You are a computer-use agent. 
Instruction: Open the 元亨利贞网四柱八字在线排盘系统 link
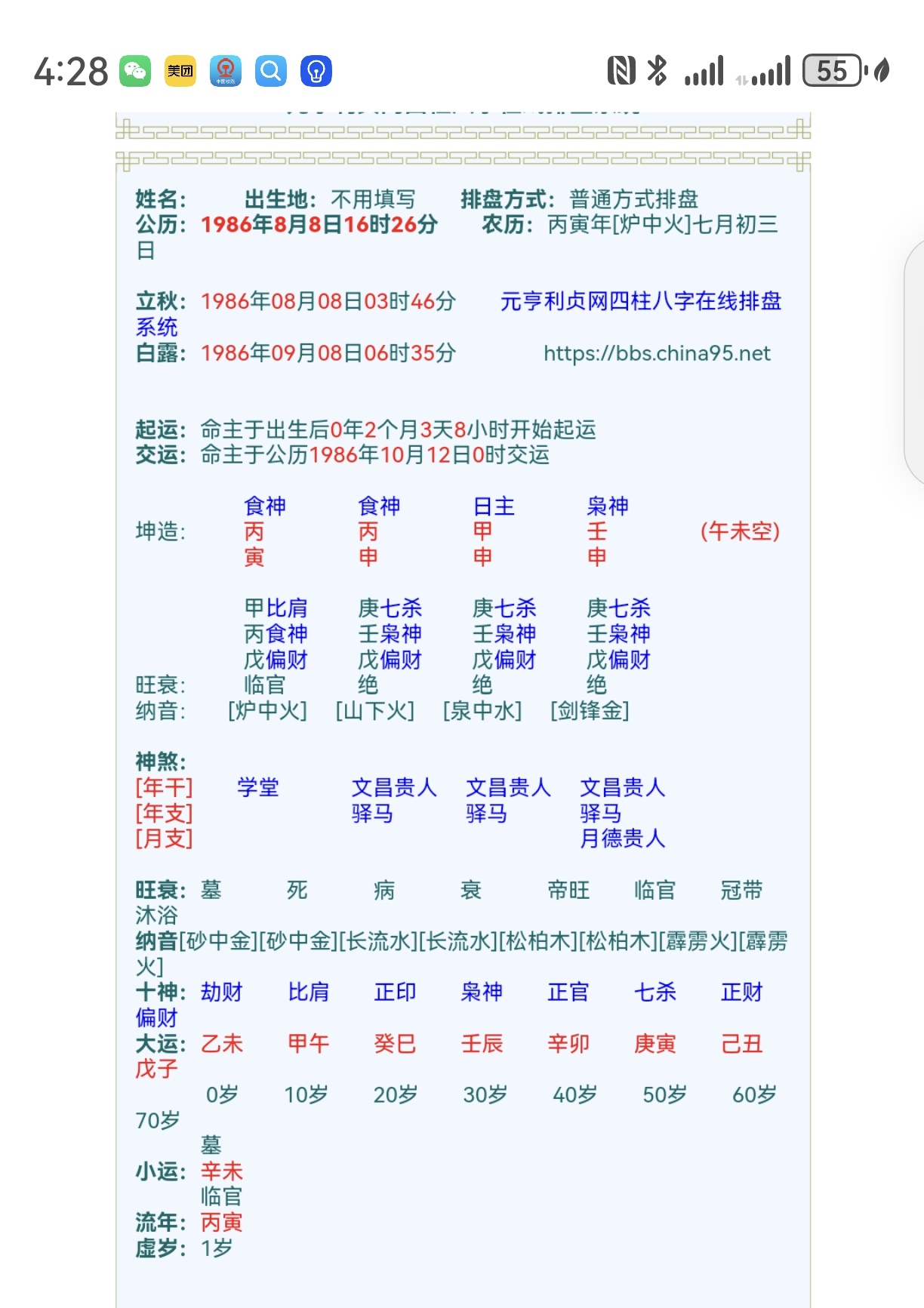pyautogui.click(x=640, y=301)
